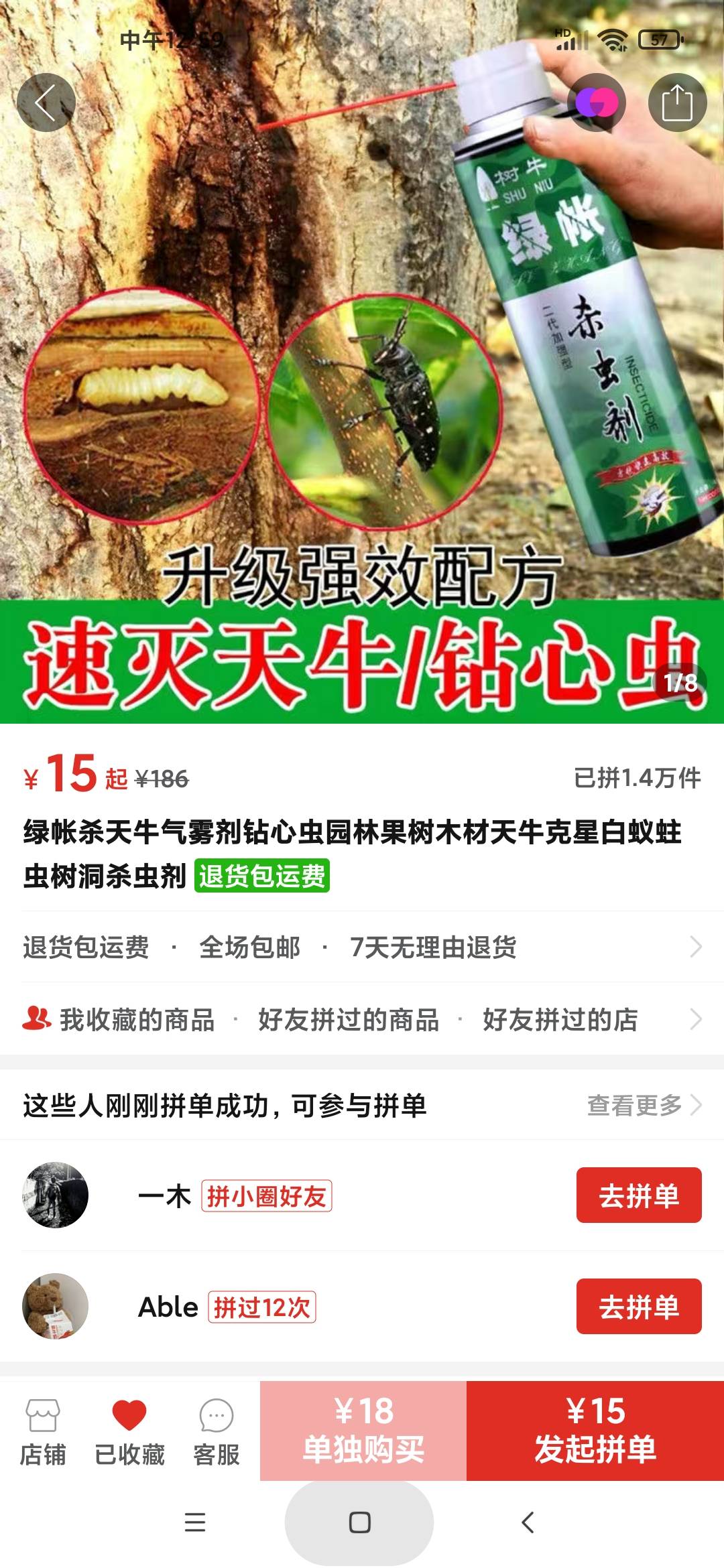Visit the 店铺 store page
The height and width of the screenshot is (1568, 724).
(x=43, y=1432)
